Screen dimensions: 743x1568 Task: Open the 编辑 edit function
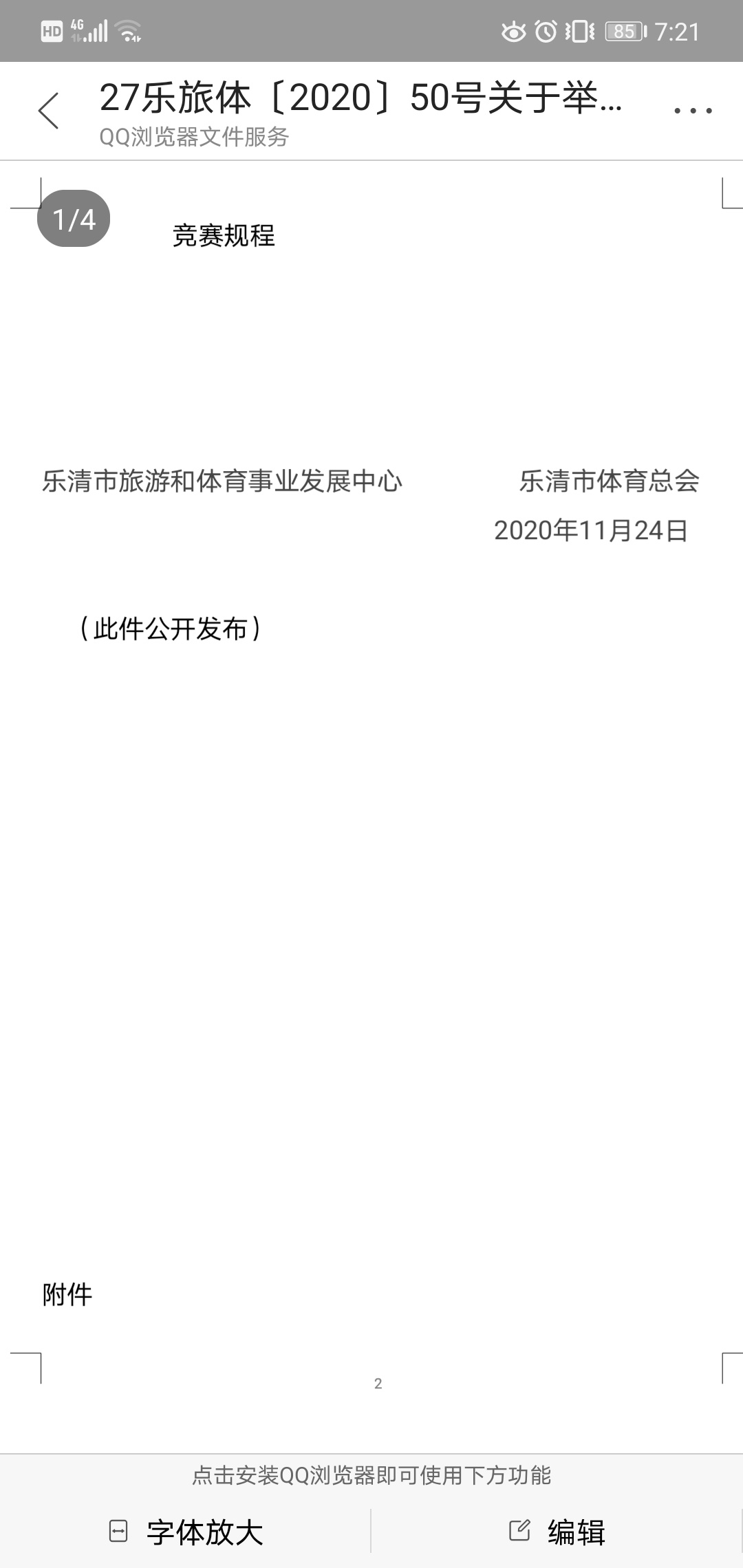[x=557, y=1532]
